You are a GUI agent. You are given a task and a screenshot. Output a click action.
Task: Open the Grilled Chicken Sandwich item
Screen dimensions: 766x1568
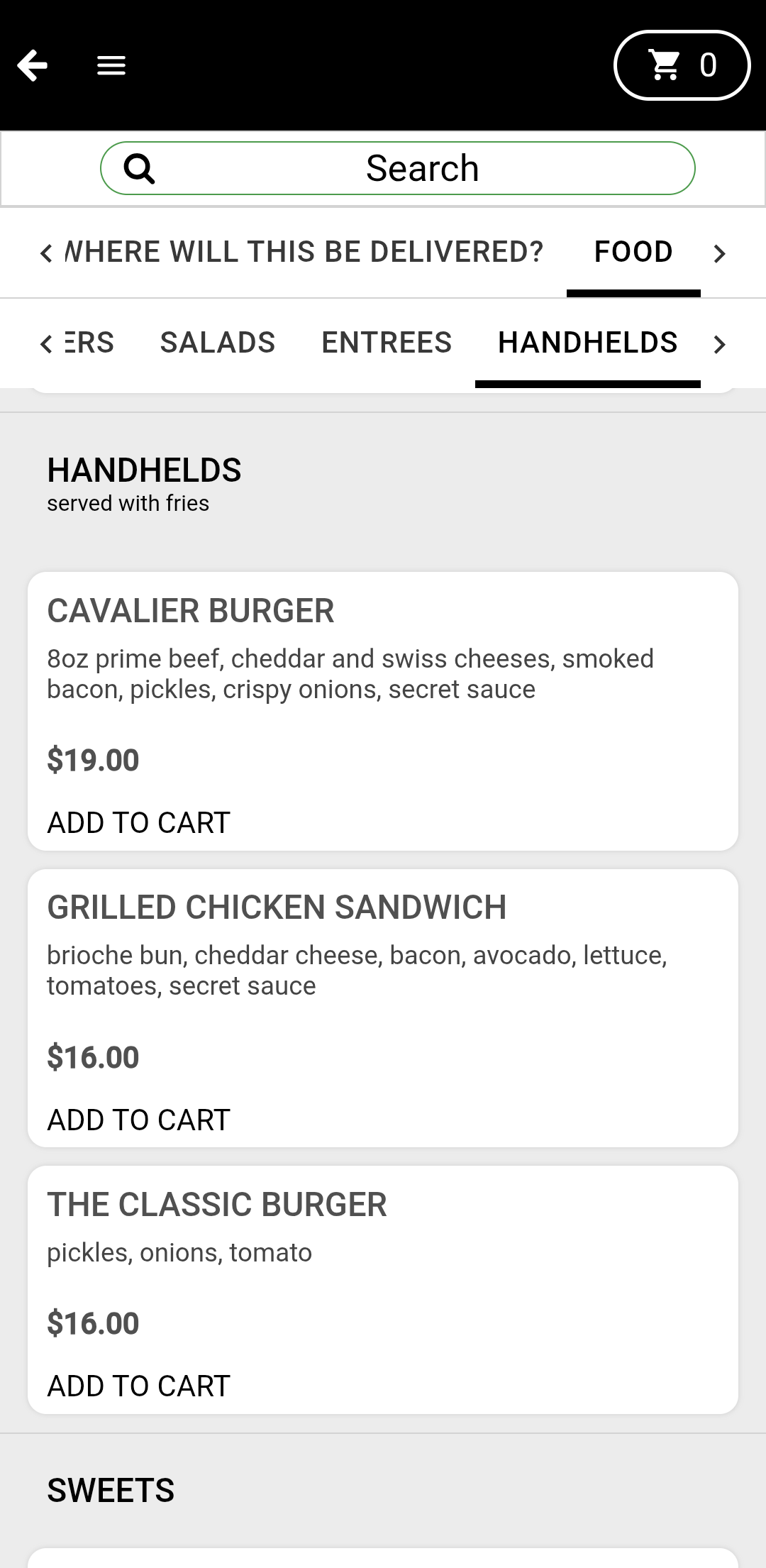pyautogui.click(x=277, y=907)
